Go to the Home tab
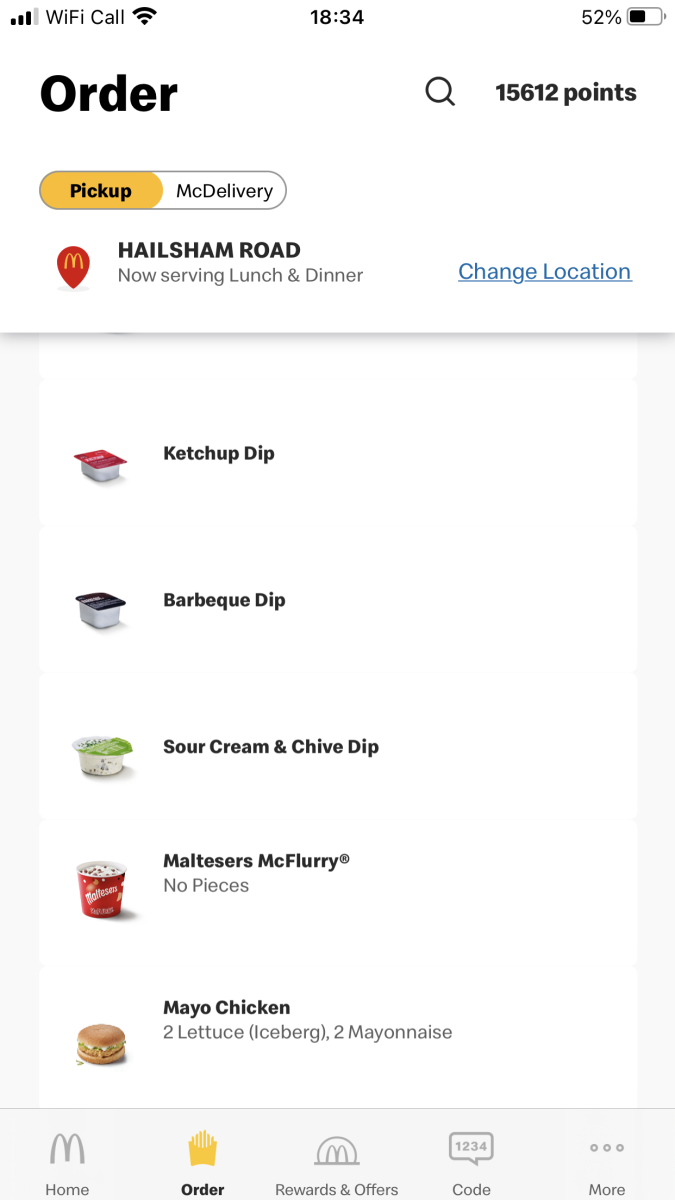675x1200 pixels. click(67, 1162)
